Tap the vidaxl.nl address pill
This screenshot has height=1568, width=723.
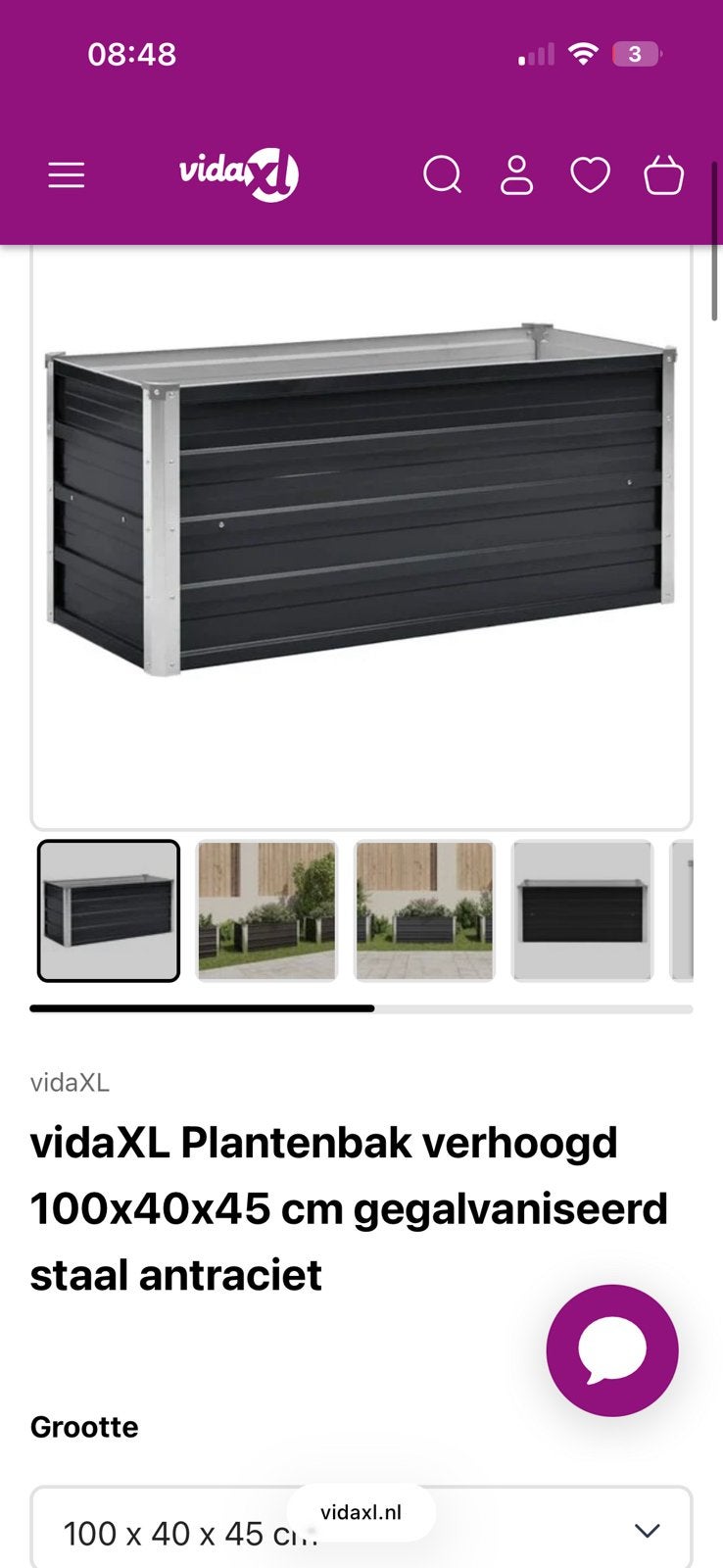[361, 1512]
